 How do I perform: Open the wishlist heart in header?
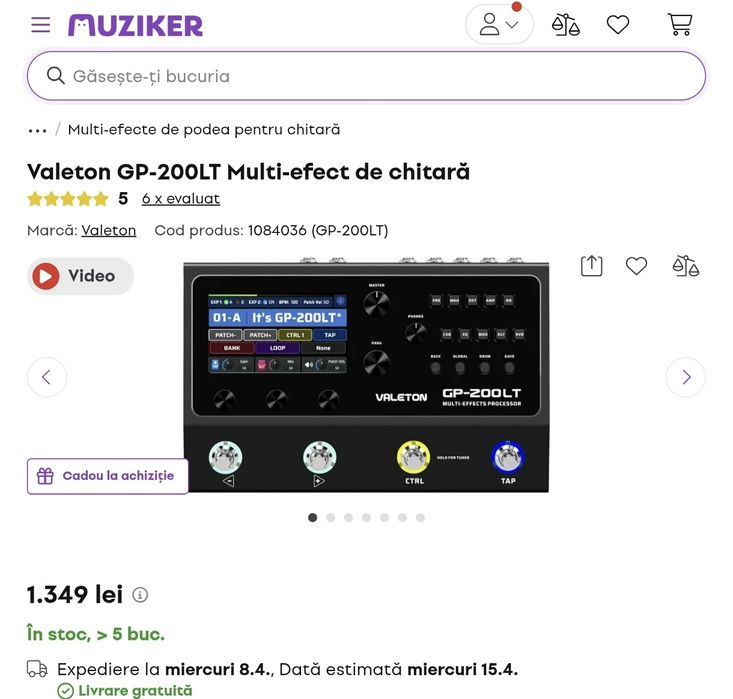[618, 25]
